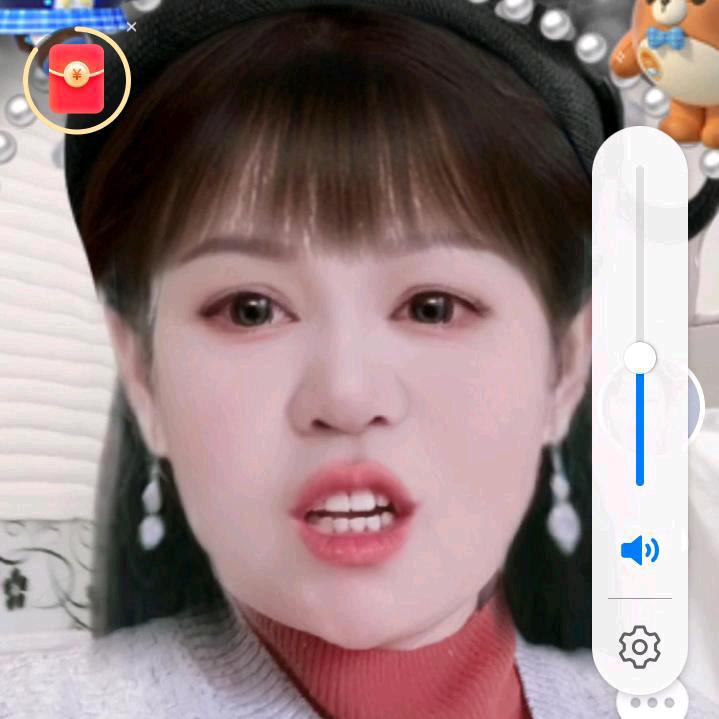
Task: Open the red envelope reward
Action: pos(77,79)
